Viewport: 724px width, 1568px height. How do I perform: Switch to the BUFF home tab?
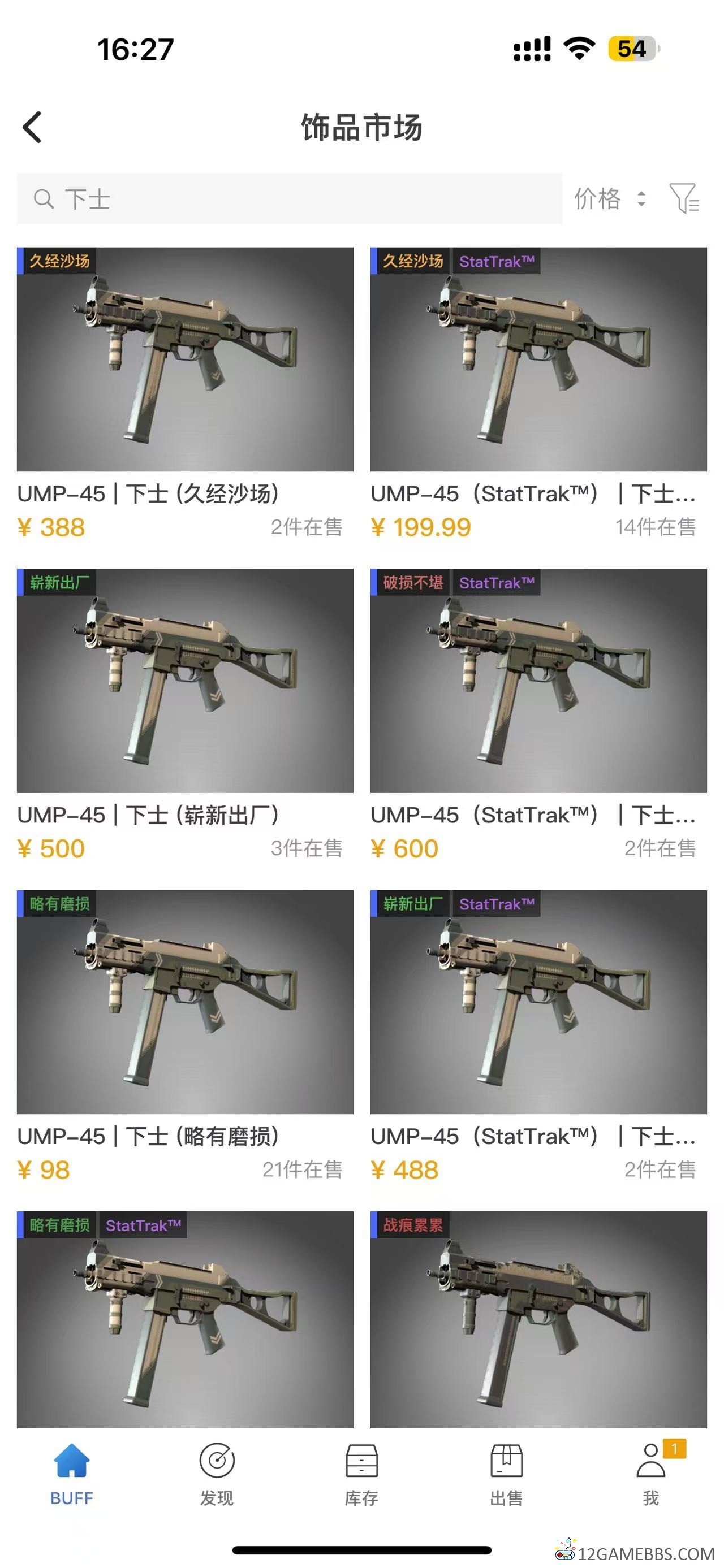point(72,1474)
